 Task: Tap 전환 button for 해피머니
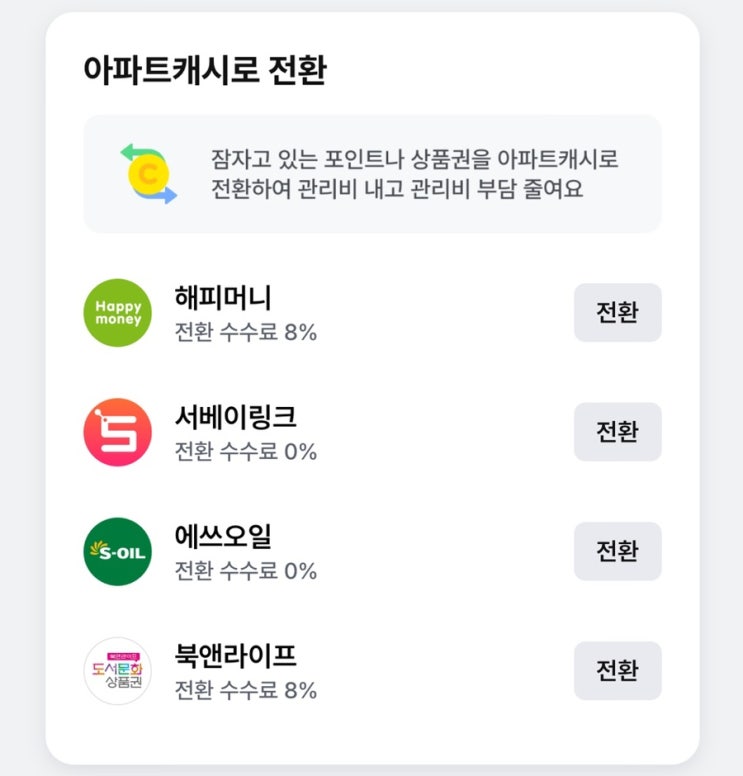coord(617,313)
